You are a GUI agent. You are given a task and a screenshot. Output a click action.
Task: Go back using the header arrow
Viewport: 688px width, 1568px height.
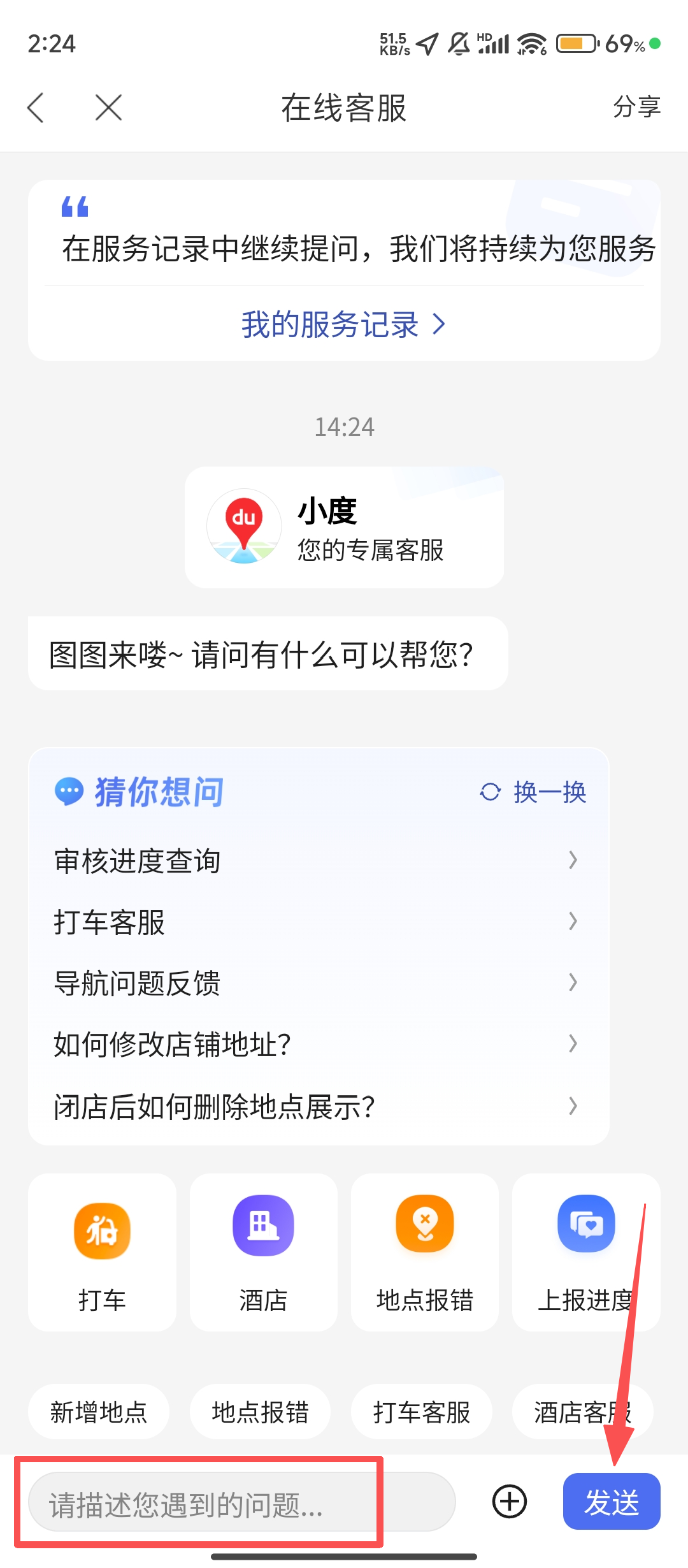[x=36, y=107]
